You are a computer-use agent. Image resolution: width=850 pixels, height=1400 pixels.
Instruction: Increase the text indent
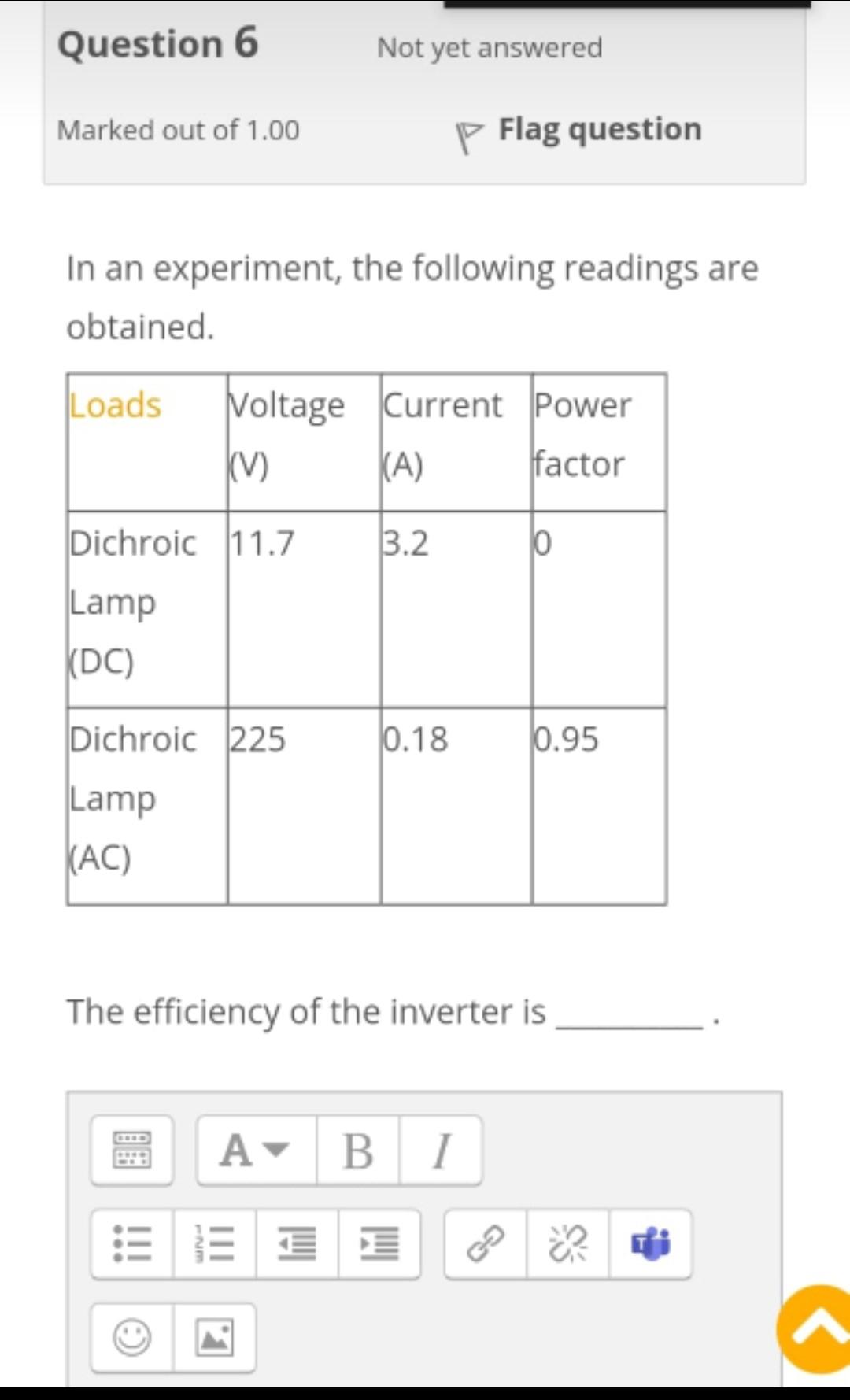pos(379,1243)
